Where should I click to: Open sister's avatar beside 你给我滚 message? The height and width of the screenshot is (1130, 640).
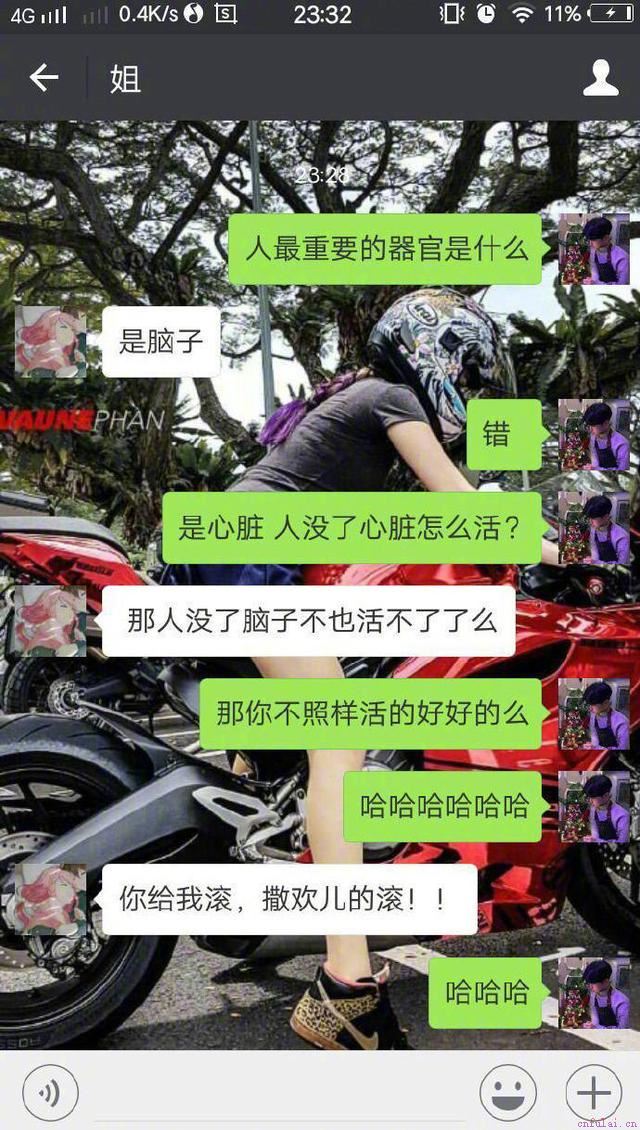[50, 899]
